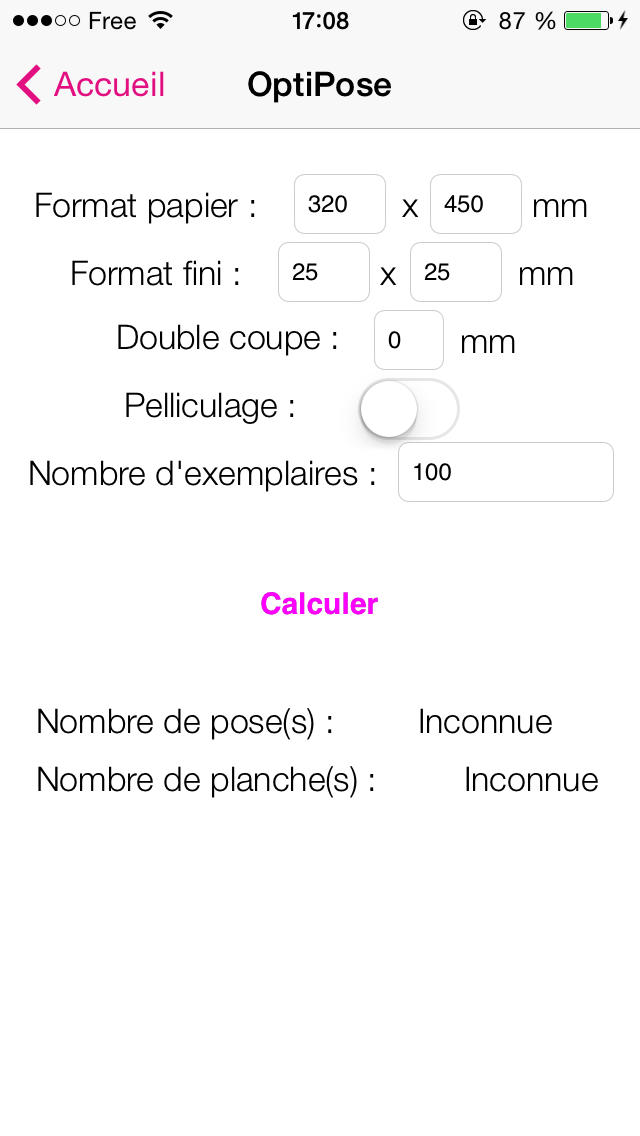
Task: Tap the second Format fini field
Action: pyautogui.click(x=456, y=272)
